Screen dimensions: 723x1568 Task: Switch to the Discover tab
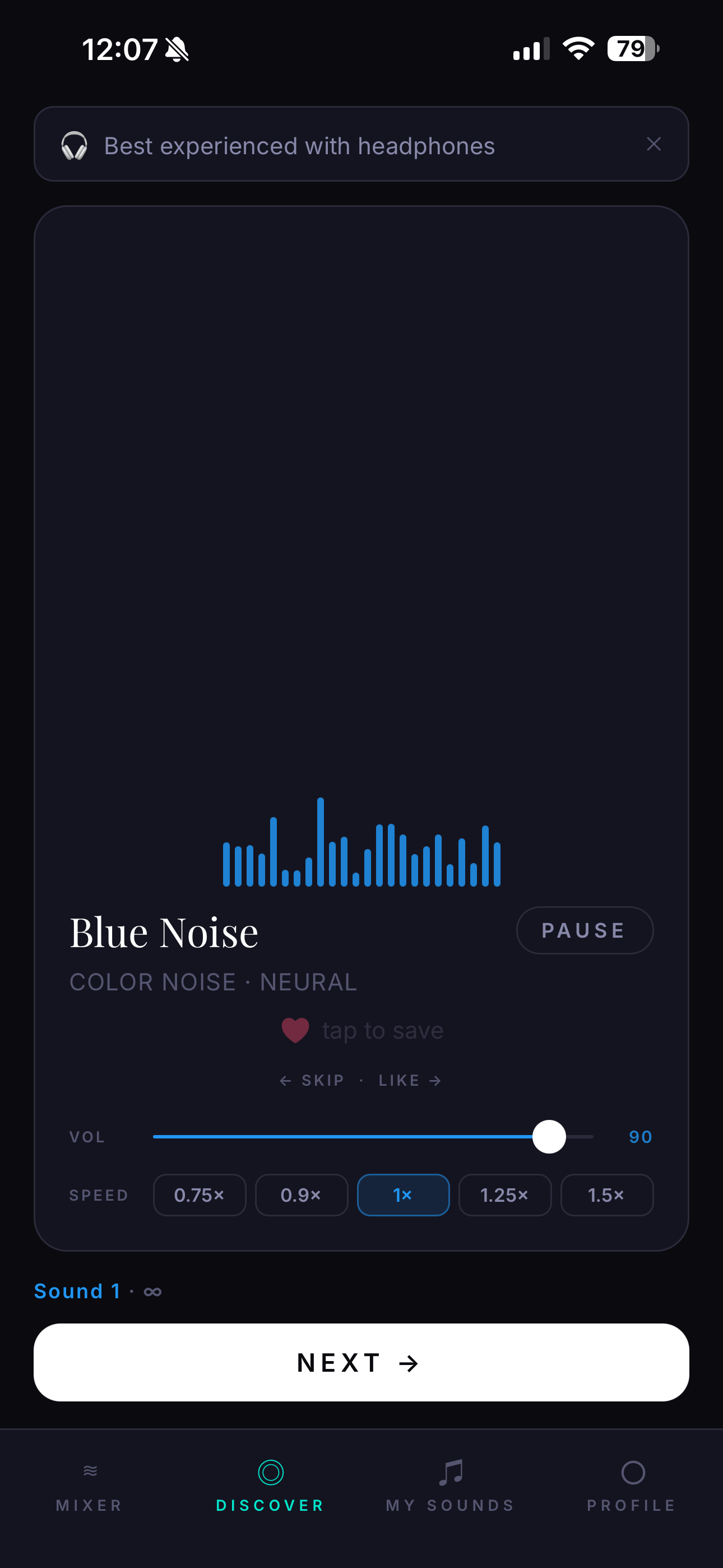pos(271,1485)
